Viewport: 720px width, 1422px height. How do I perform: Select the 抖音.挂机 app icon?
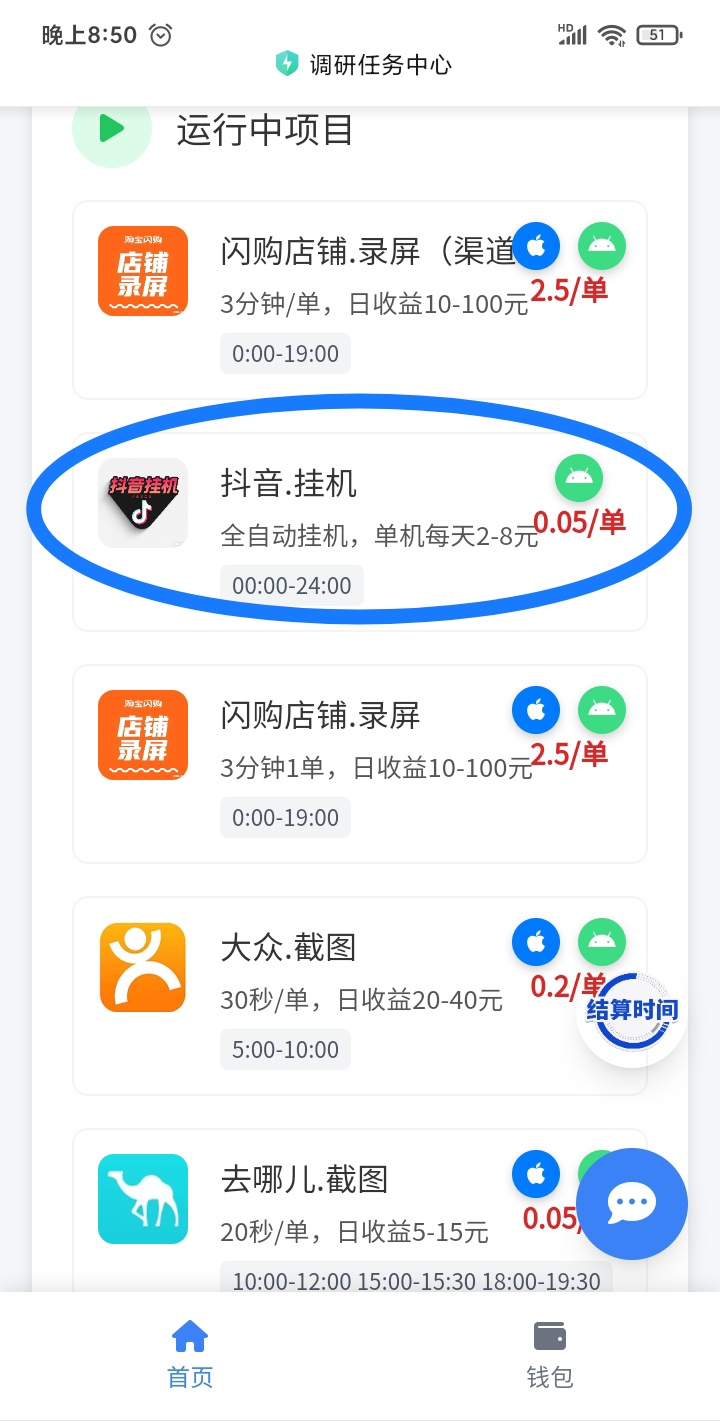(142, 503)
